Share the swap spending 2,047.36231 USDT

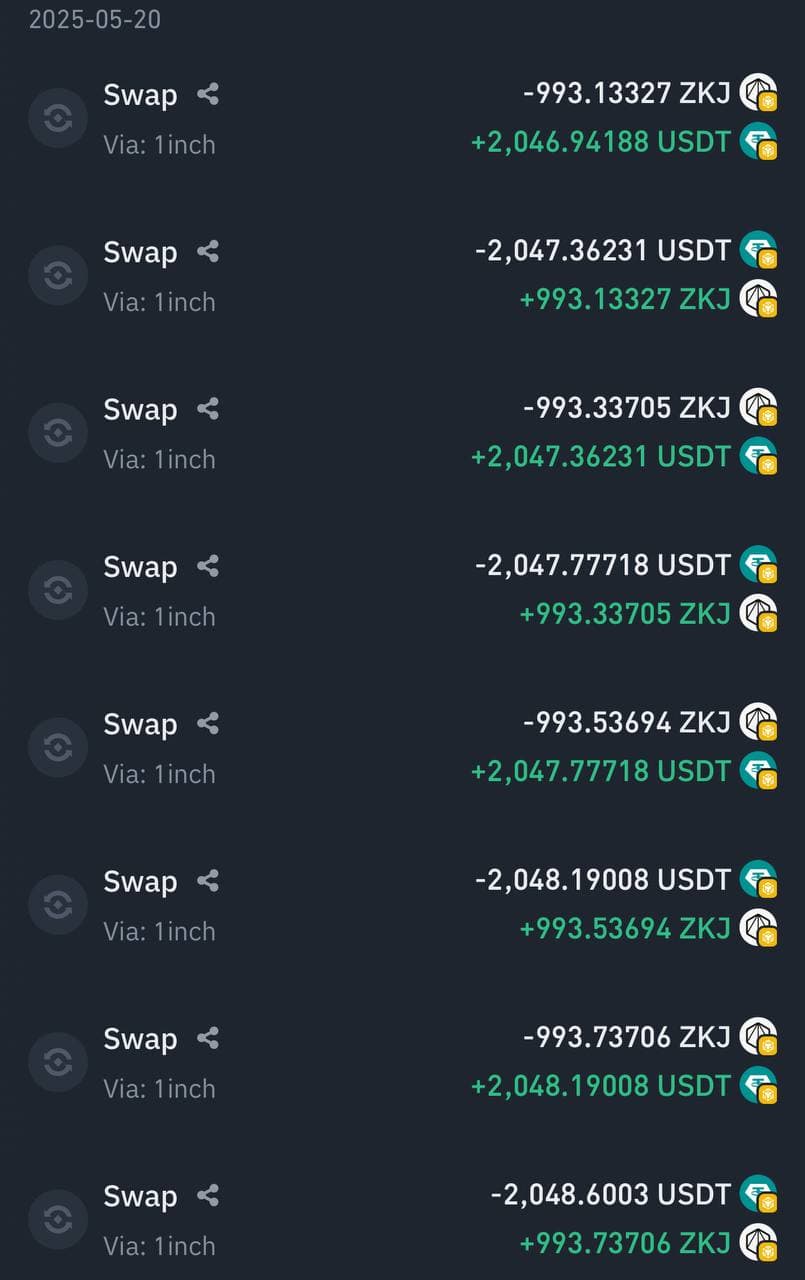coord(208,252)
